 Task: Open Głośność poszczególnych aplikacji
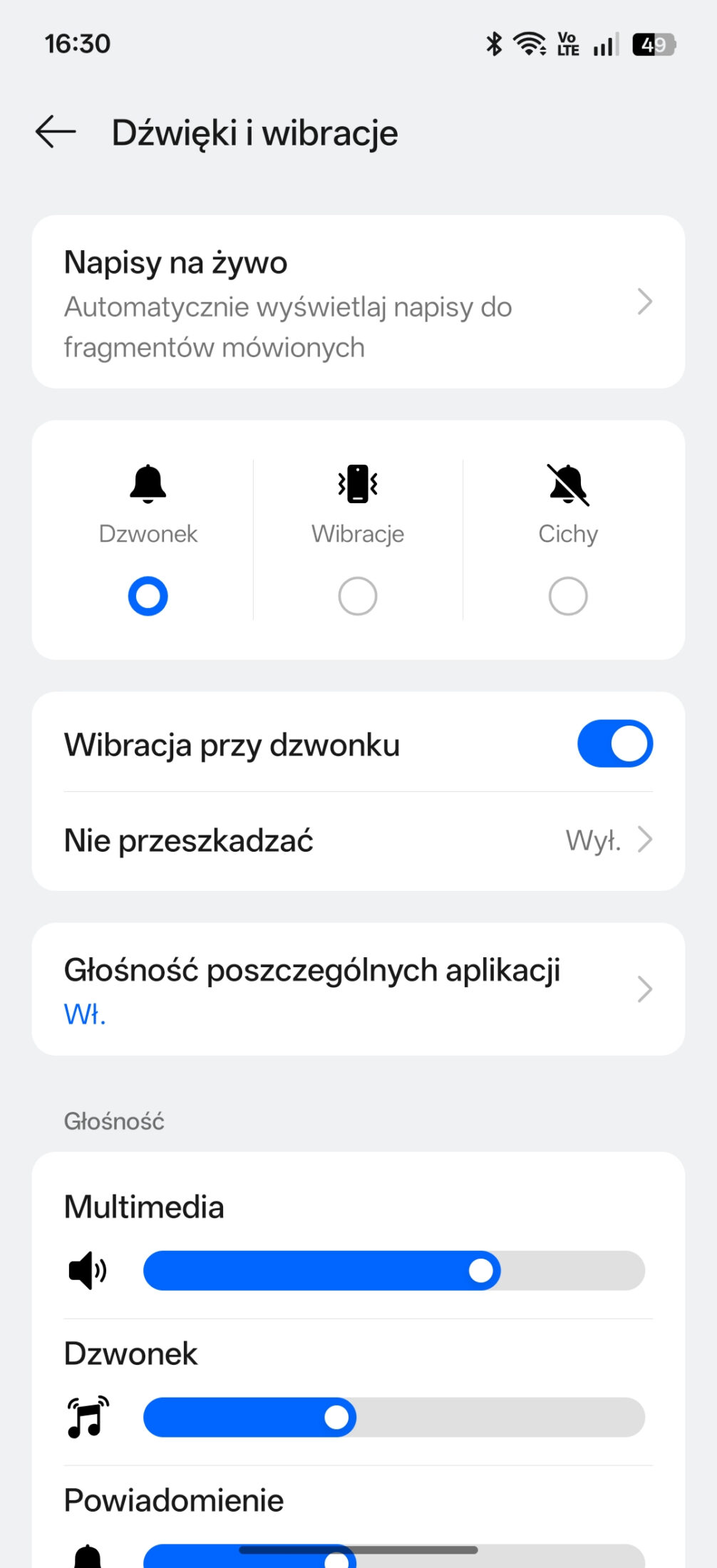coord(358,989)
